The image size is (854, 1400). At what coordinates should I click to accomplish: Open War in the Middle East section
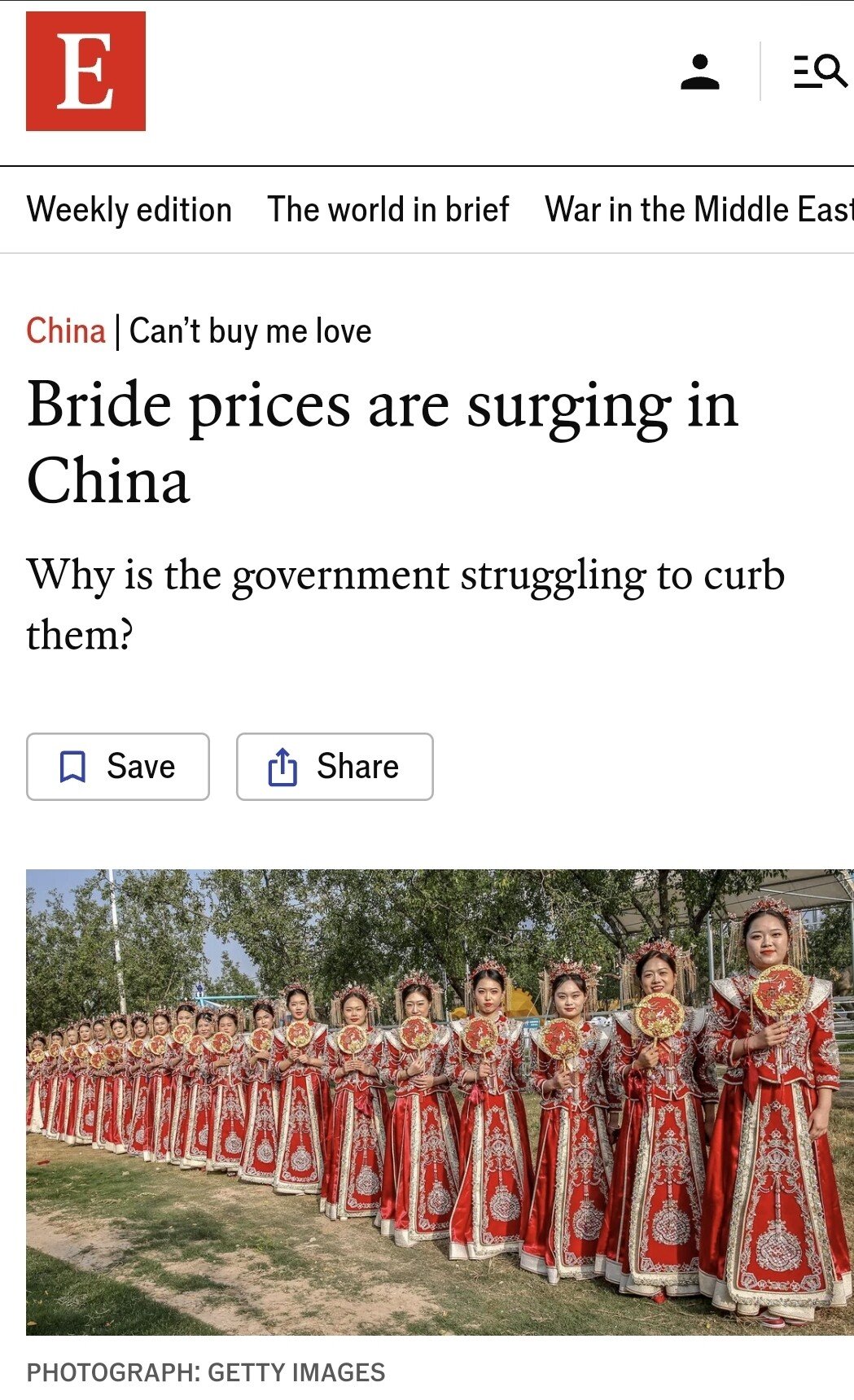tap(699, 210)
